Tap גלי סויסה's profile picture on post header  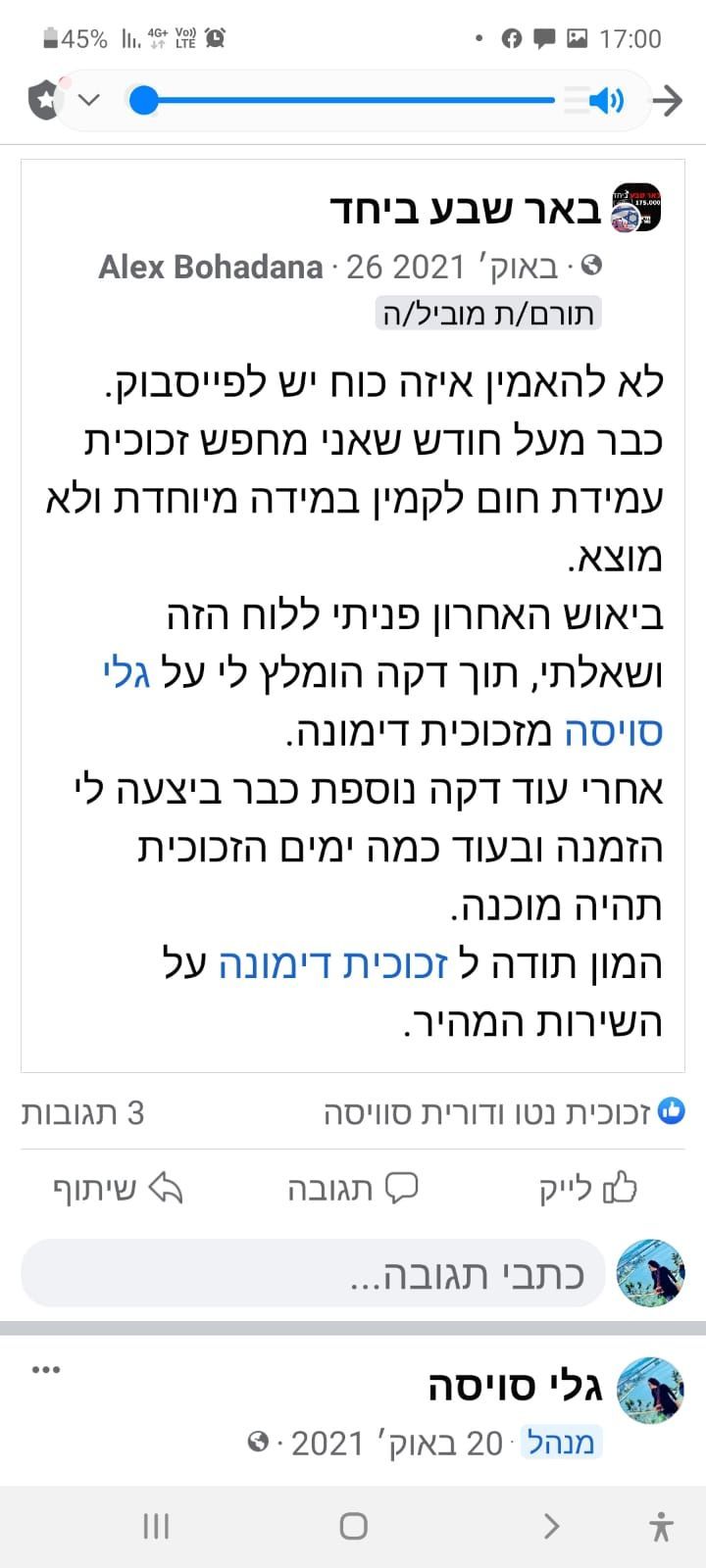650,1390
